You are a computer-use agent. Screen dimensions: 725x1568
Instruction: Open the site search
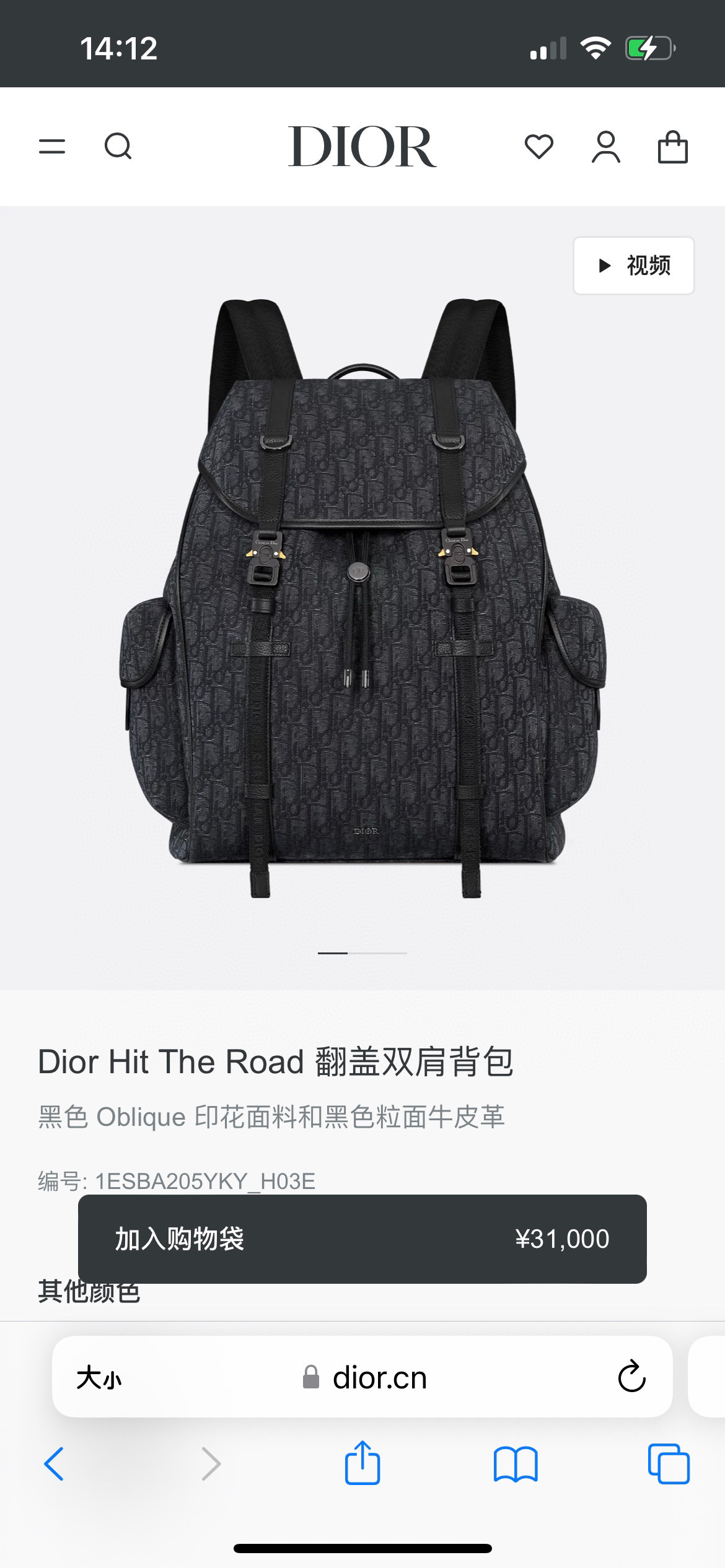point(118,147)
